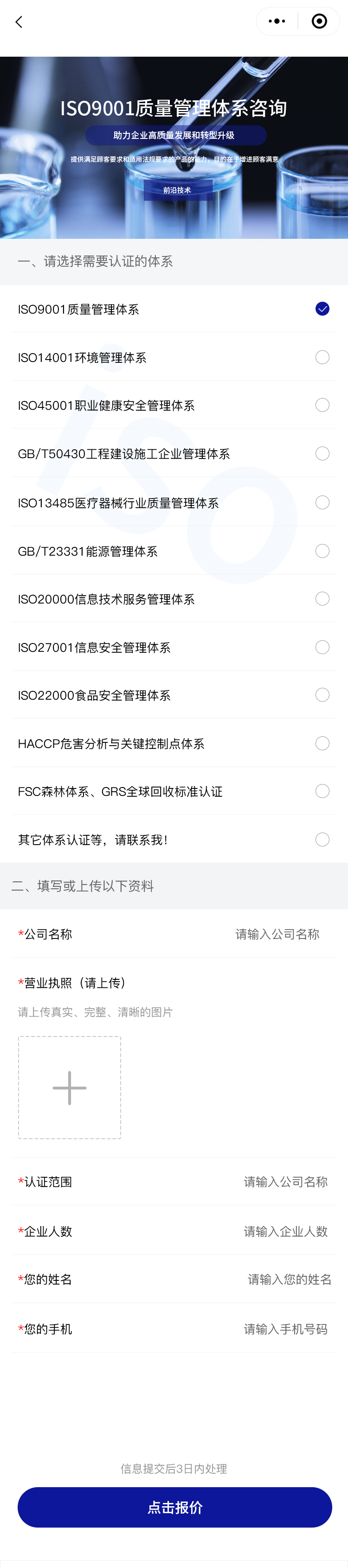
Task: Check HACCP危害分析与关键控制点体系
Action: tap(322, 743)
